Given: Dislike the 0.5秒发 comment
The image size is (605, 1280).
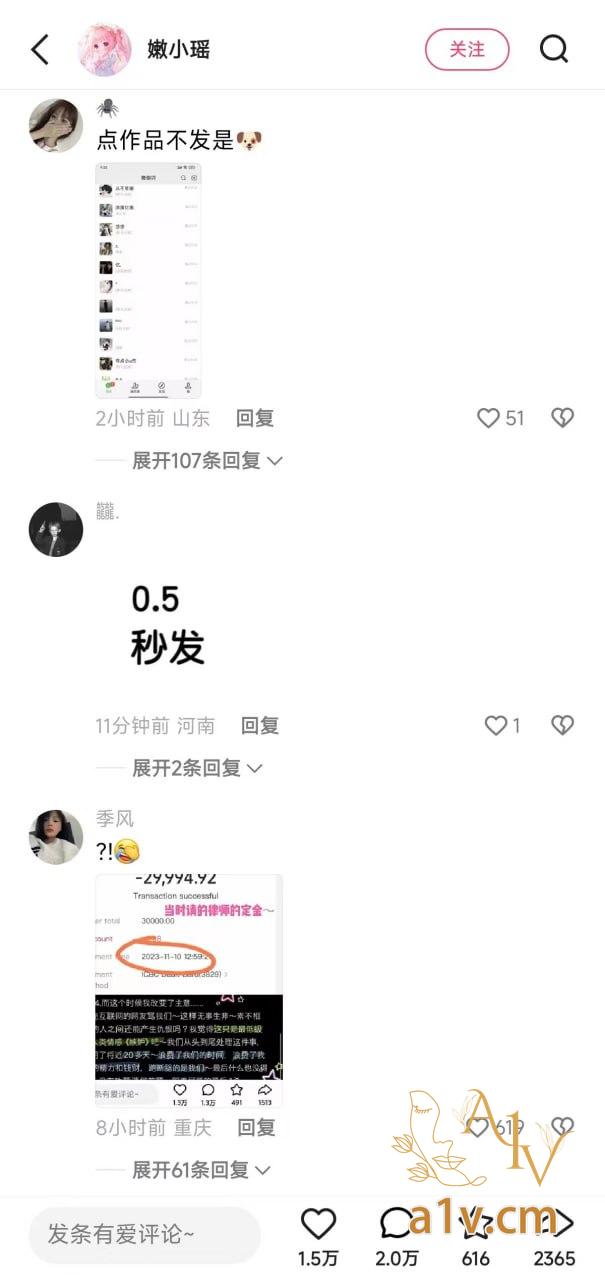Looking at the screenshot, I should [x=562, y=726].
